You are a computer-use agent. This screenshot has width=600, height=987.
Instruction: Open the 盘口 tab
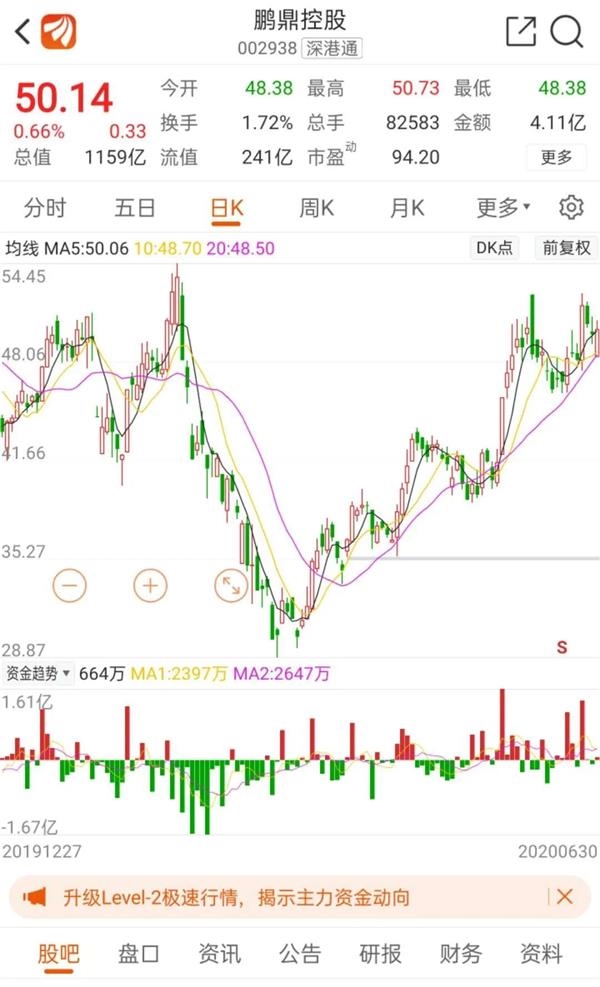(139, 953)
